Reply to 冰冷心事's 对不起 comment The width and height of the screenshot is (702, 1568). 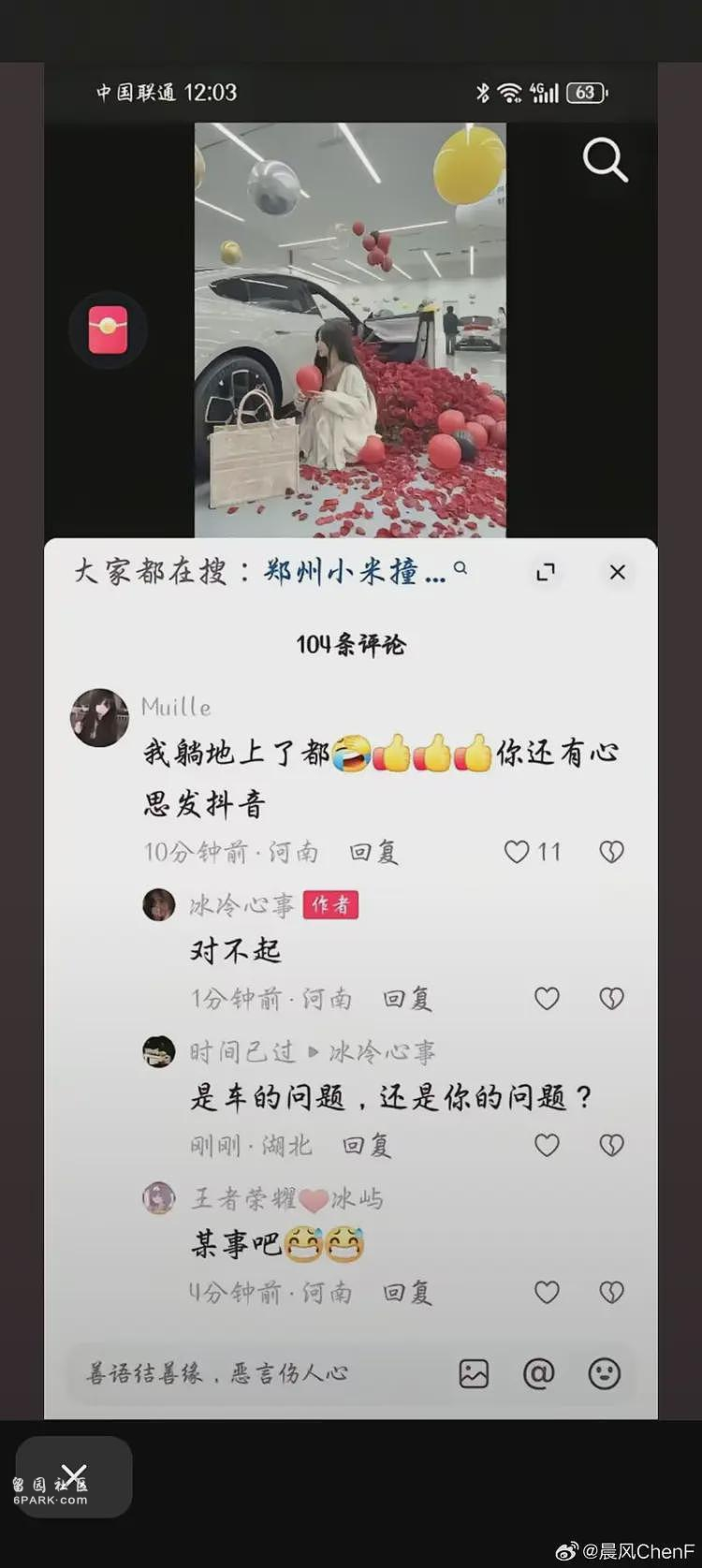(x=407, y=999)
